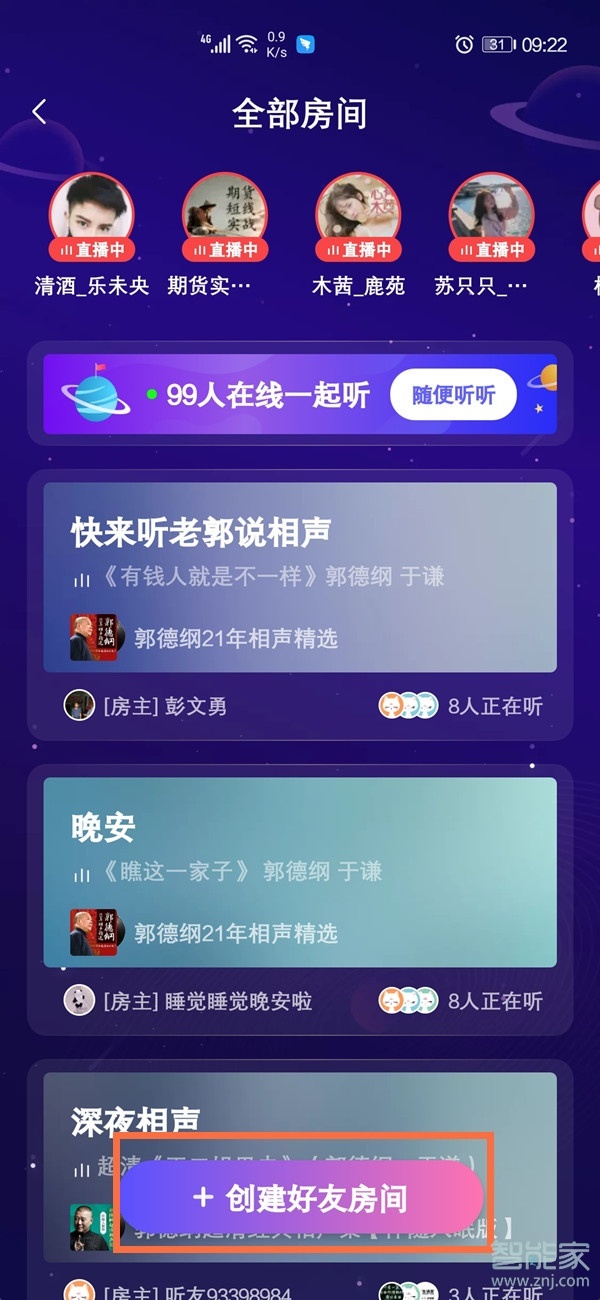Image resolution: width=600 pixels, height=1300 pixels.
Task: View room owner 睡觉睡觉晚安啦's profile
Action: coord(80,1000)
